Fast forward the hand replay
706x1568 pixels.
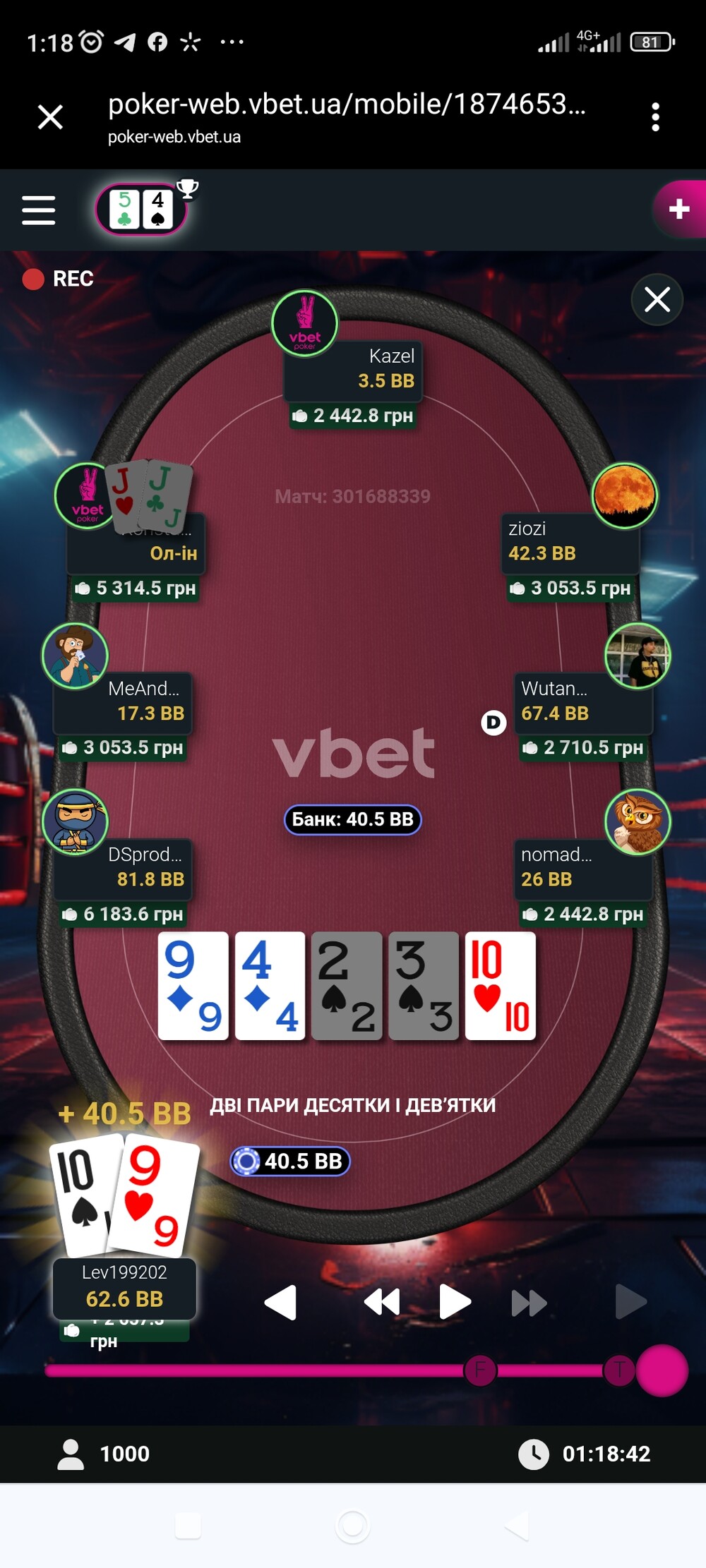point(529,1303)
